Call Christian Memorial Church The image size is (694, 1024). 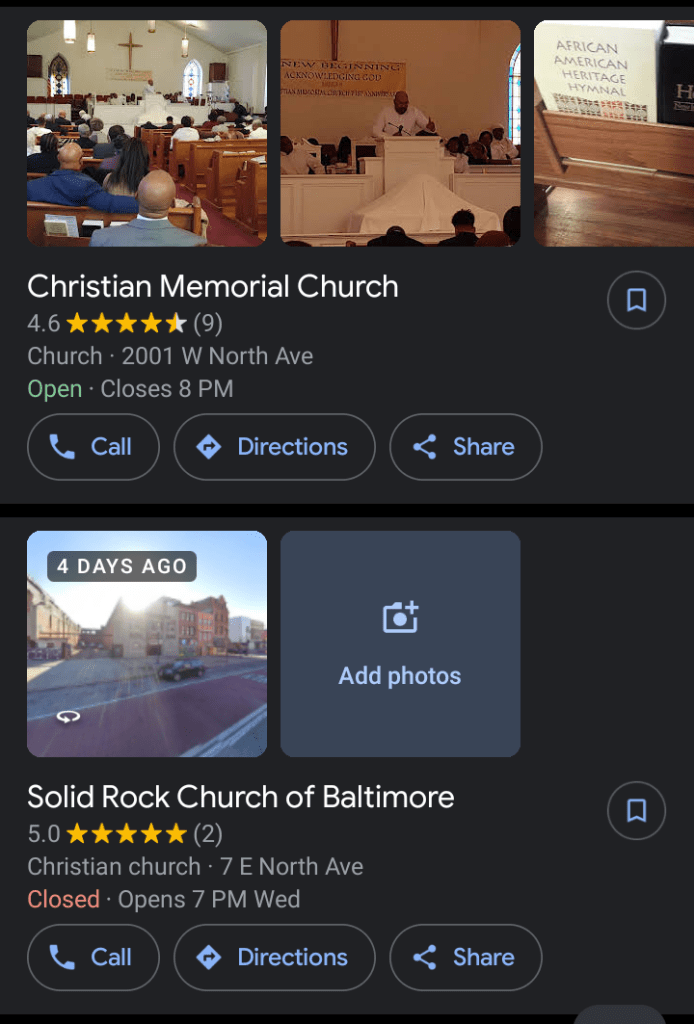[93, 447]
